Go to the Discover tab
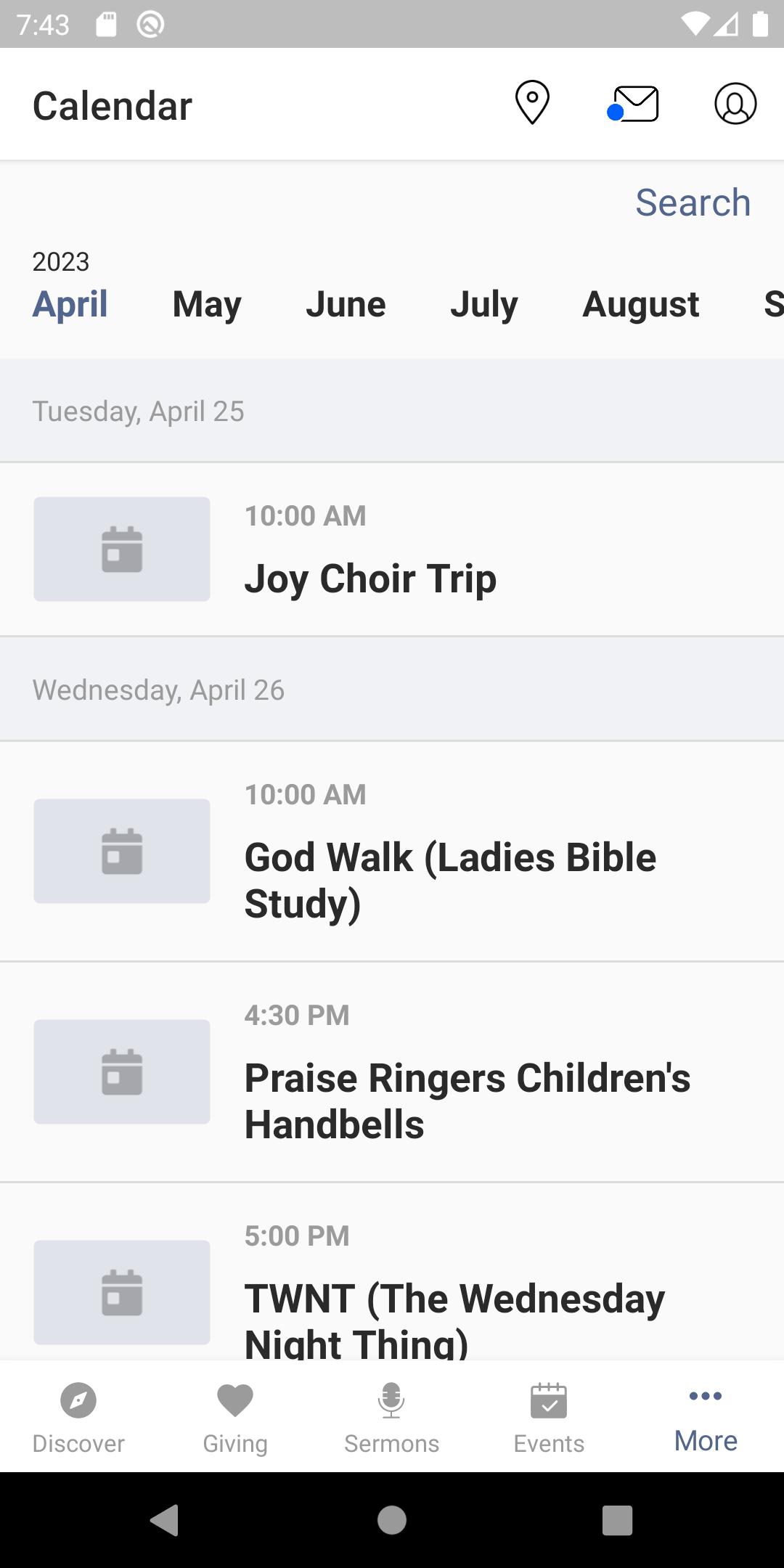Screen dimensions: 784x1568 tap(78, 1417)
